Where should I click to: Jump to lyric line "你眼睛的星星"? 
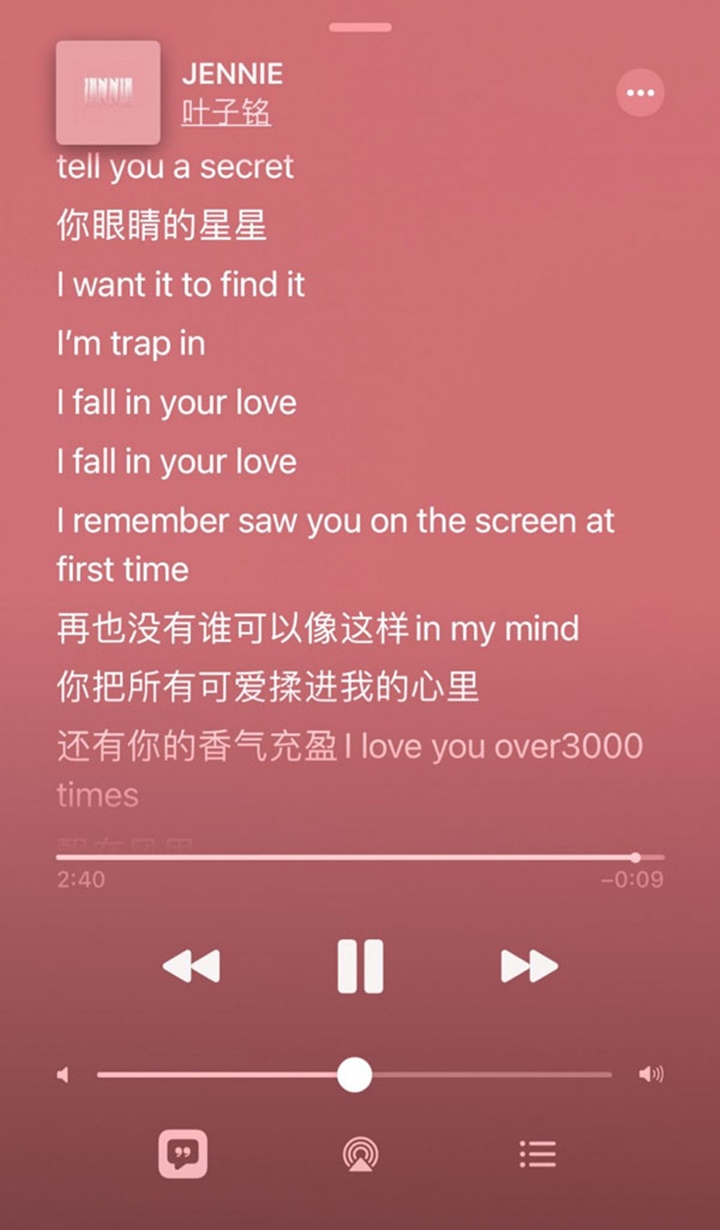tap(162, 226)
